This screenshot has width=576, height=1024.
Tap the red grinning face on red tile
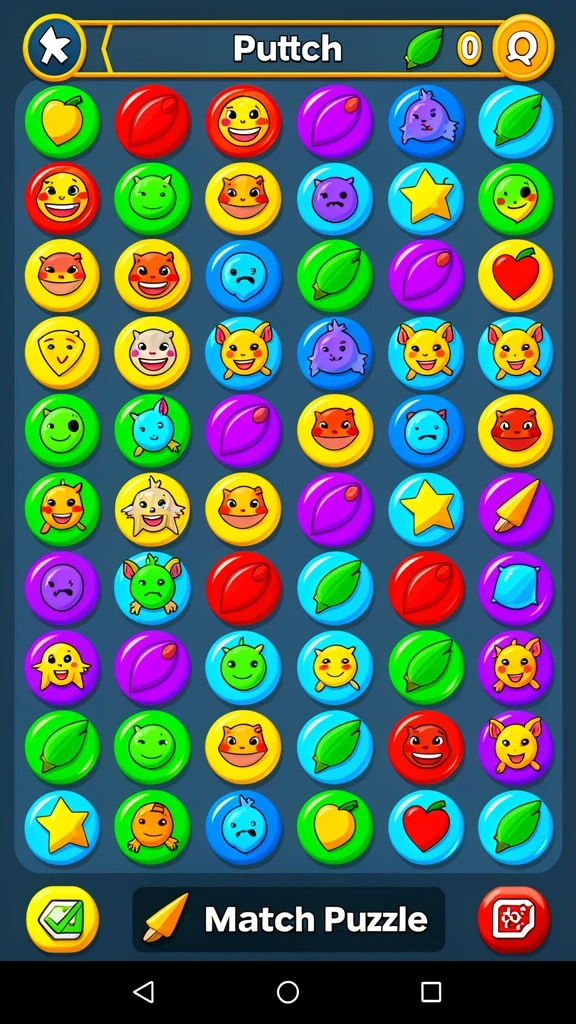426,747
